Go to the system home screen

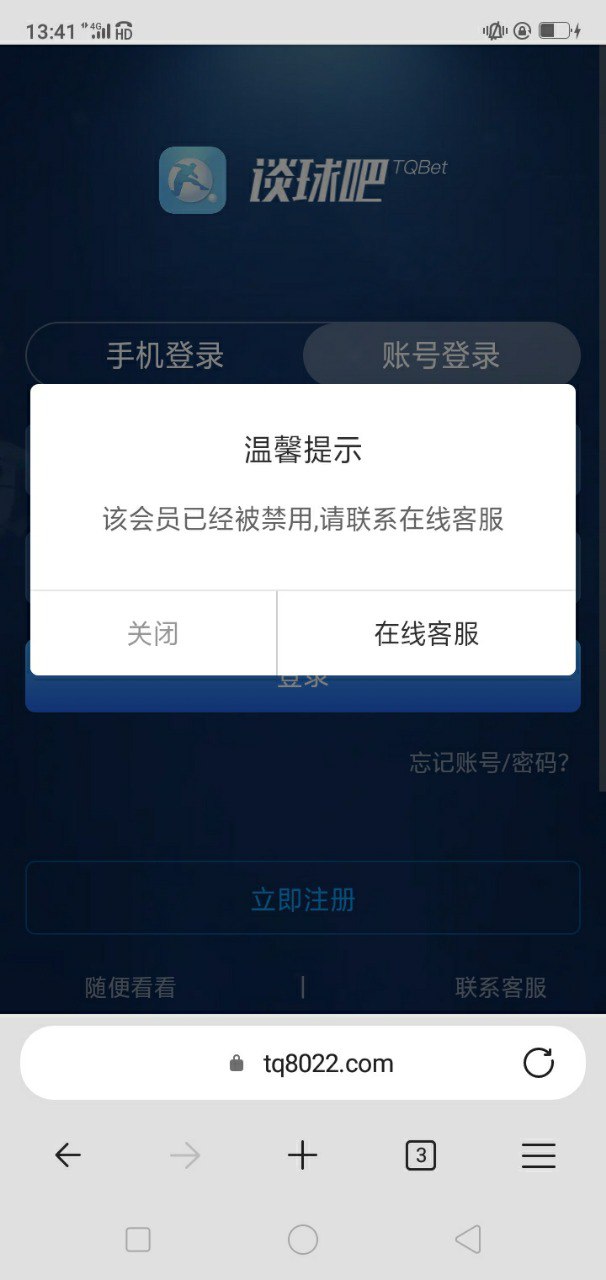coord(302,1240)
